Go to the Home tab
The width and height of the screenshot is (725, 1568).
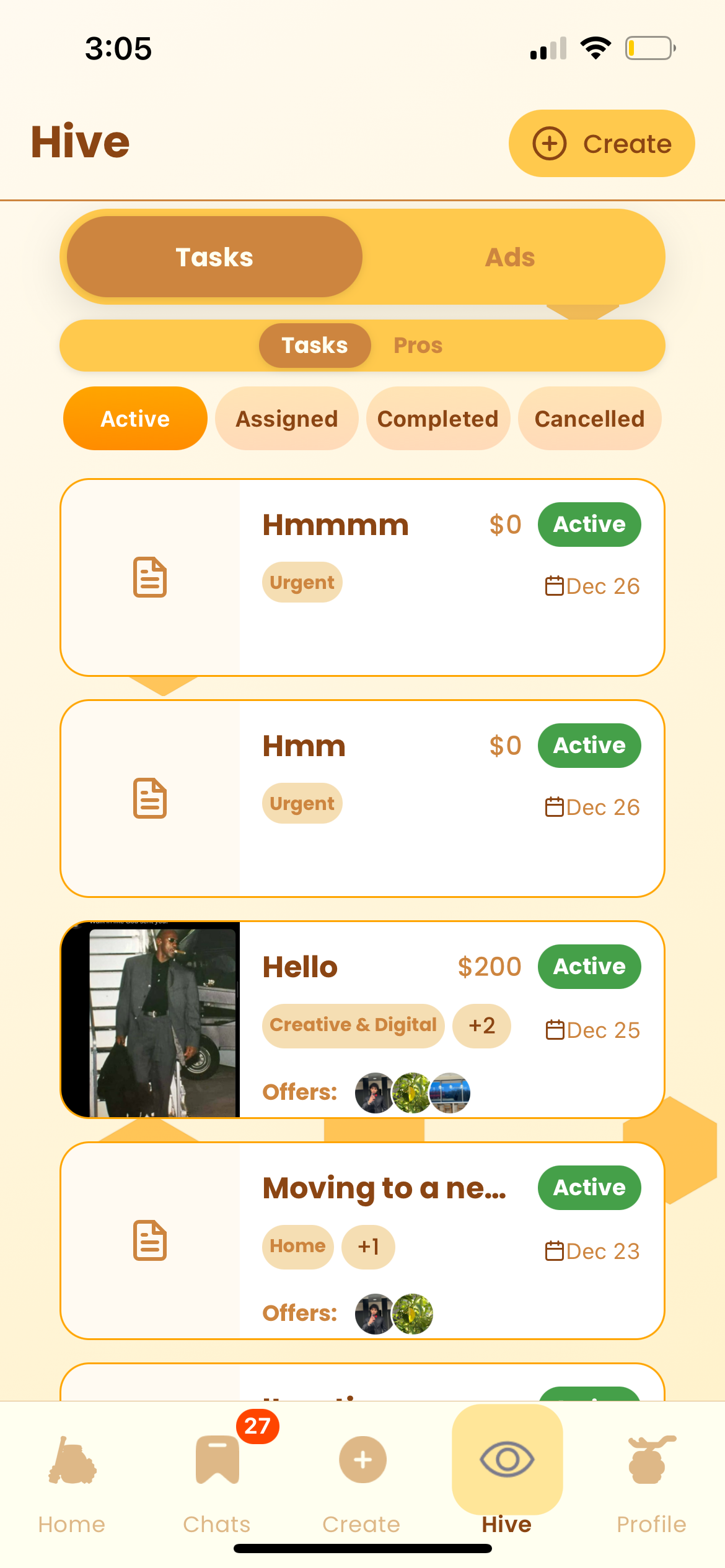coord(72,1484)
